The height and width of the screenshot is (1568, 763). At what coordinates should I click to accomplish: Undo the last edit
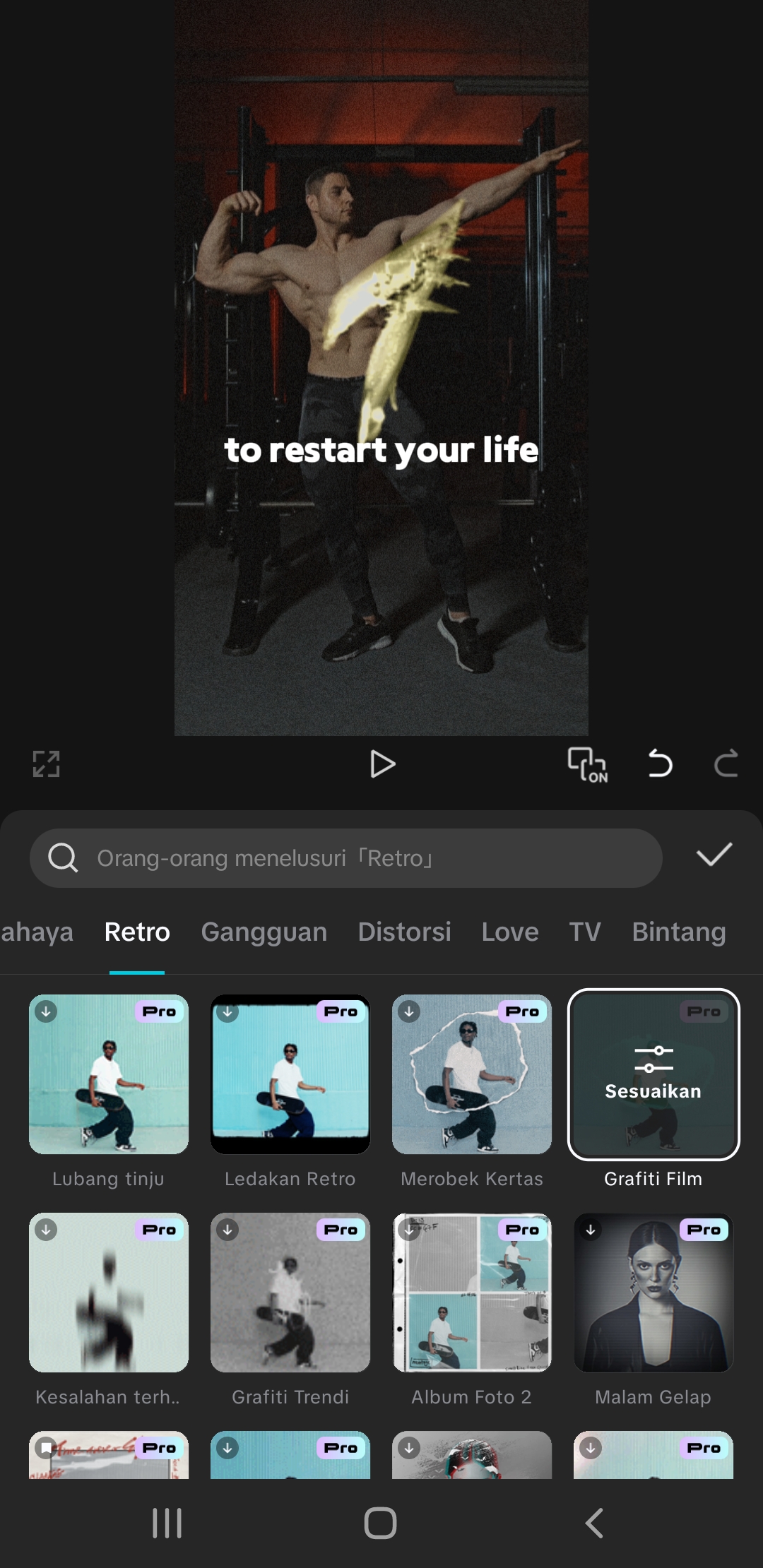pos(660,763)
